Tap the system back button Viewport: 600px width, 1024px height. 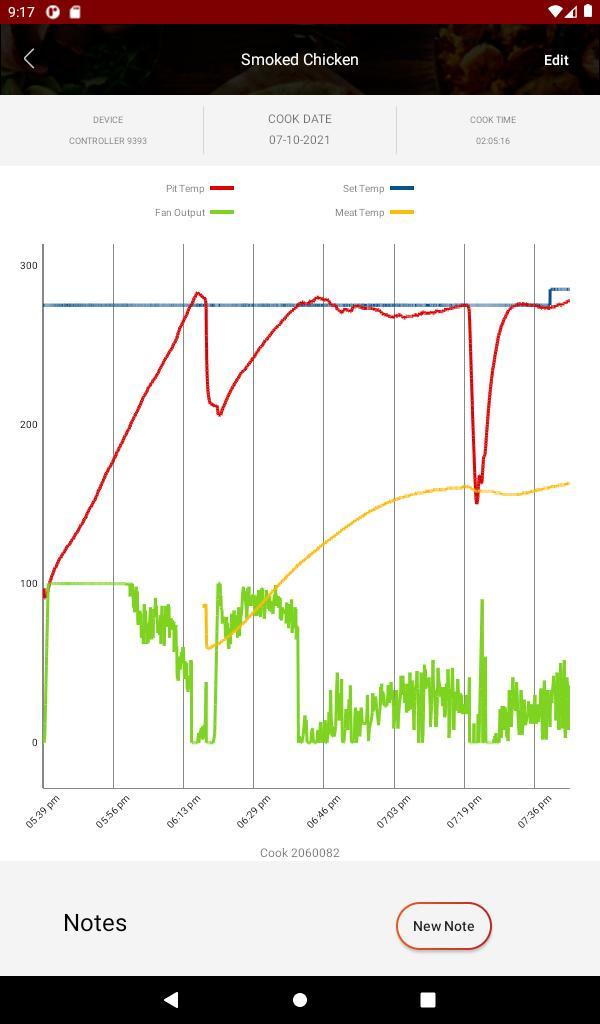point(171,999)
